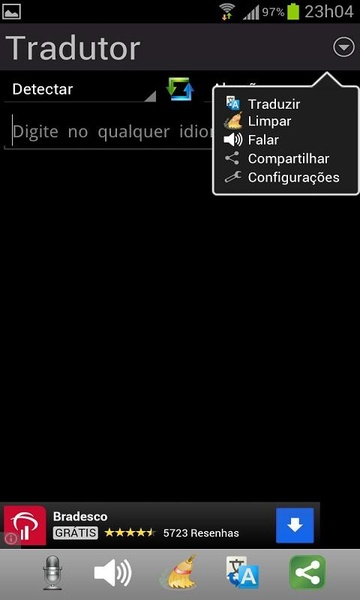The image size is (360, 600).
Task: Tap the green share icon in bottom toolbar
Action: point(308,573)
